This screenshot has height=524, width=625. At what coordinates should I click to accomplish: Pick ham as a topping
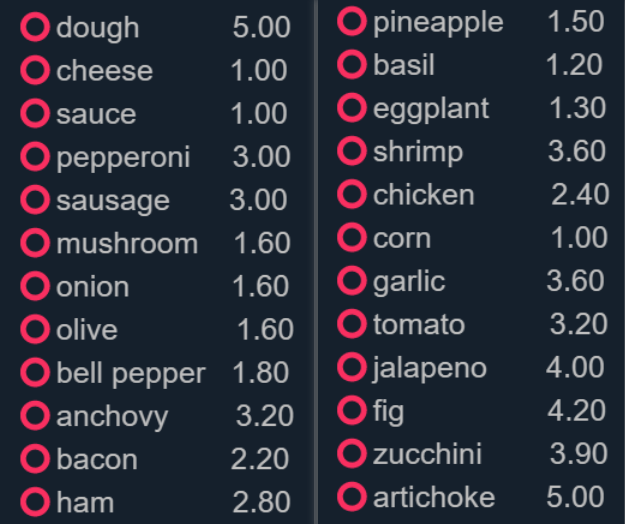point(35,501)
